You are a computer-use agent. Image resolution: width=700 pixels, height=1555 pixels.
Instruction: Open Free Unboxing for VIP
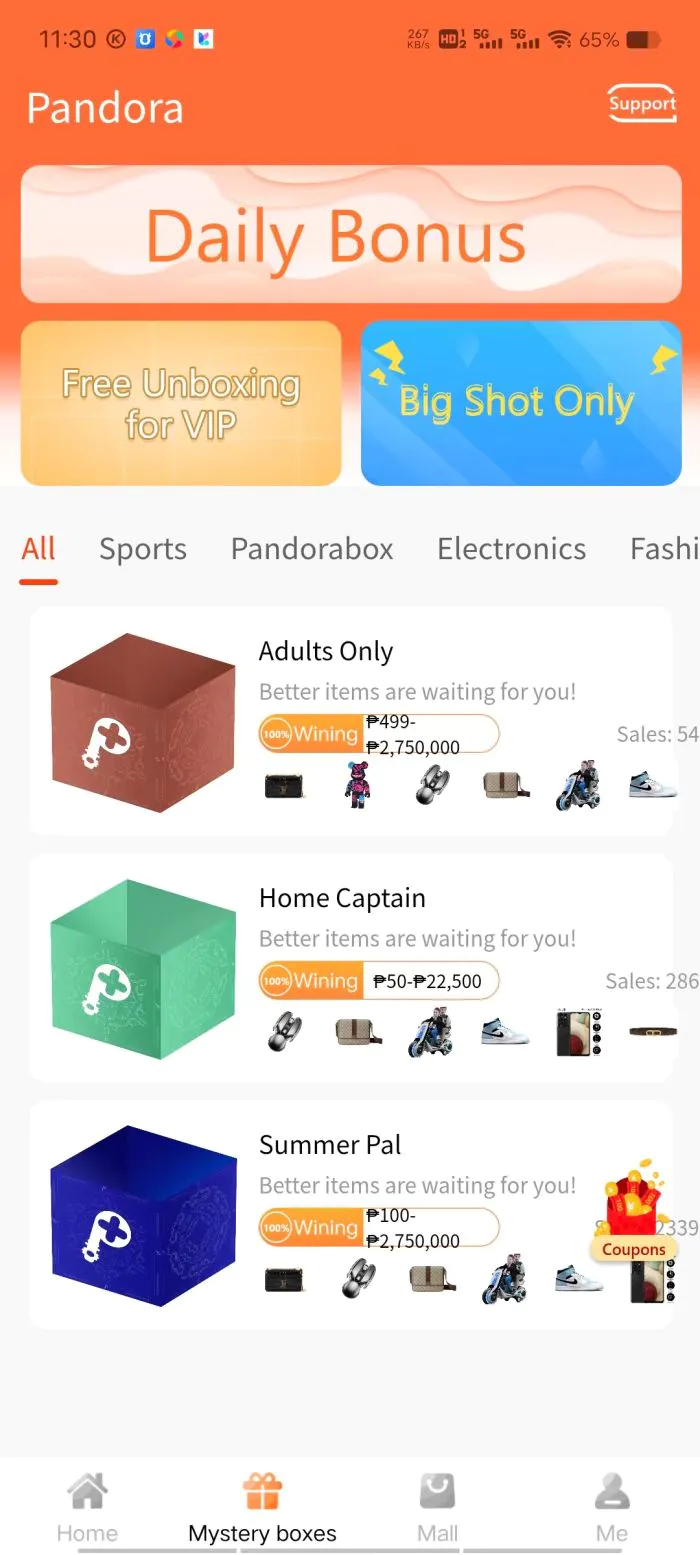pos(181,403)
